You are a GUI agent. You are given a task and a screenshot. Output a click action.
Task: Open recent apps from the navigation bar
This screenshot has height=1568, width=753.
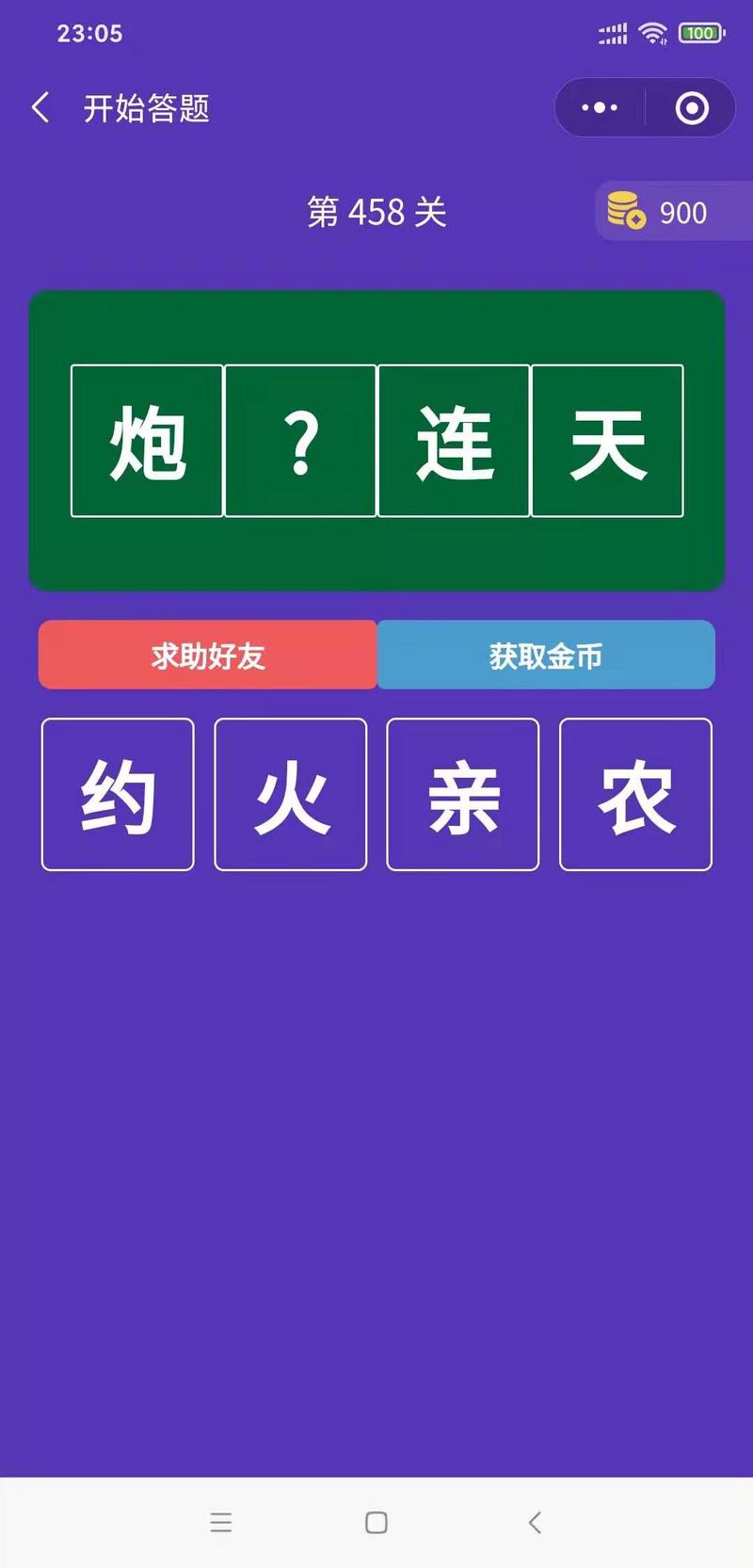point(221,1522)
